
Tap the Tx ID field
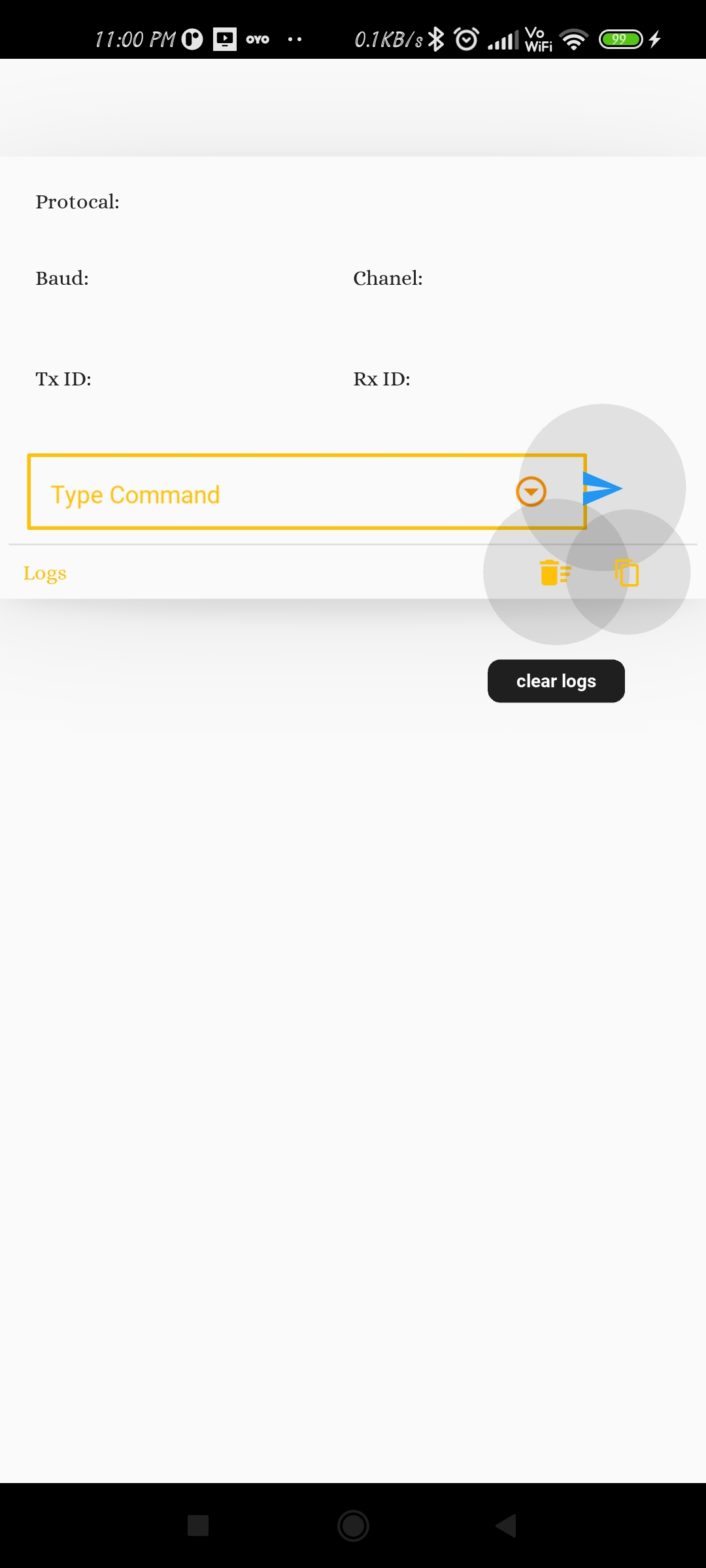pyautogui.click(x=63, y=379)
